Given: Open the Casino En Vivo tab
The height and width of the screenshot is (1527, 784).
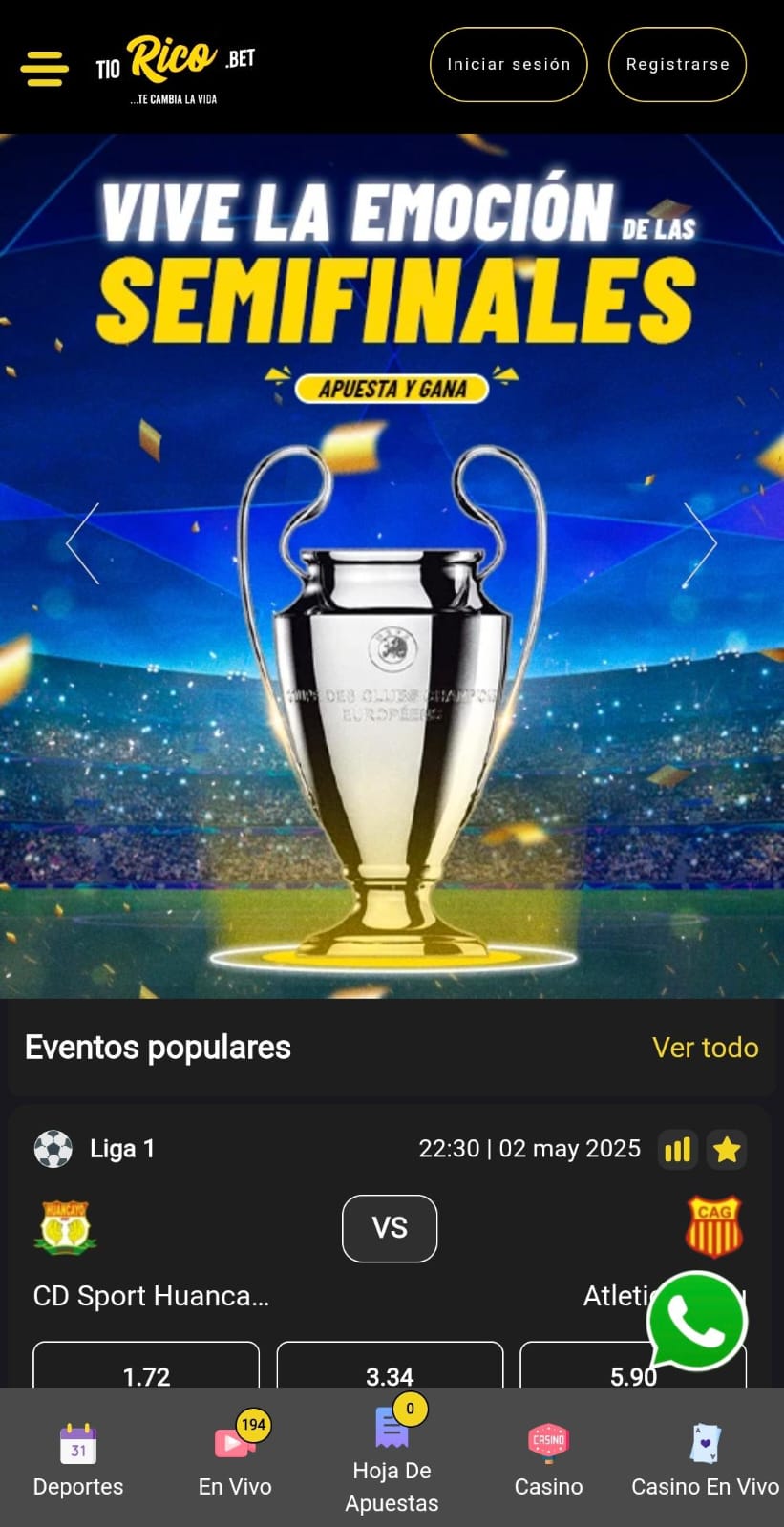Looking at the screenshot, I should (x=705, y=1459).
